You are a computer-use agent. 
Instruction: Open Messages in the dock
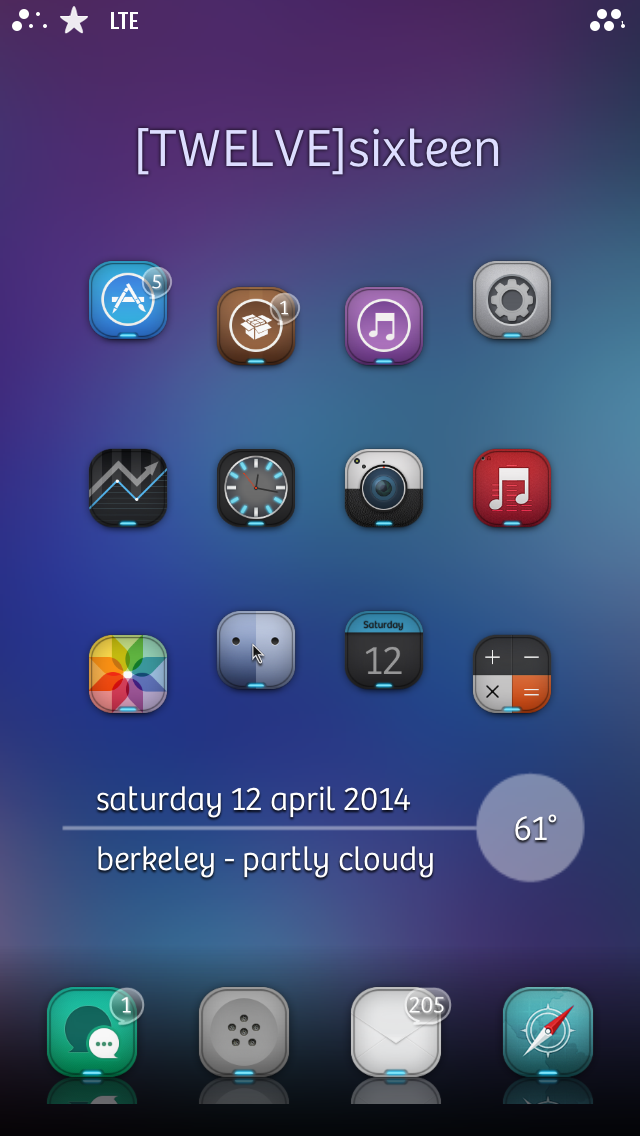click(x=92, y=1032)
